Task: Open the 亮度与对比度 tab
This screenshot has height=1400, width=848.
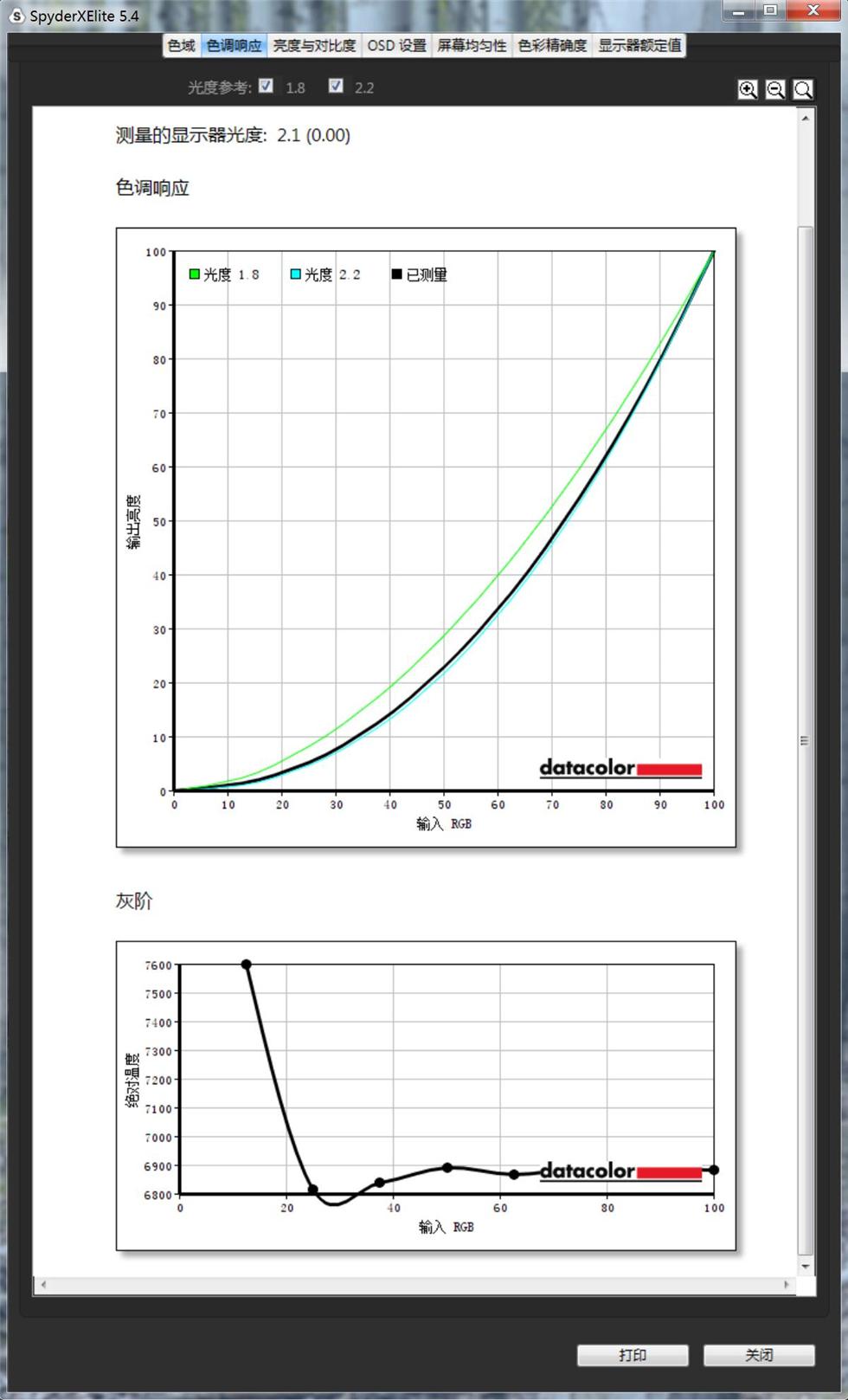Action: 314,46
